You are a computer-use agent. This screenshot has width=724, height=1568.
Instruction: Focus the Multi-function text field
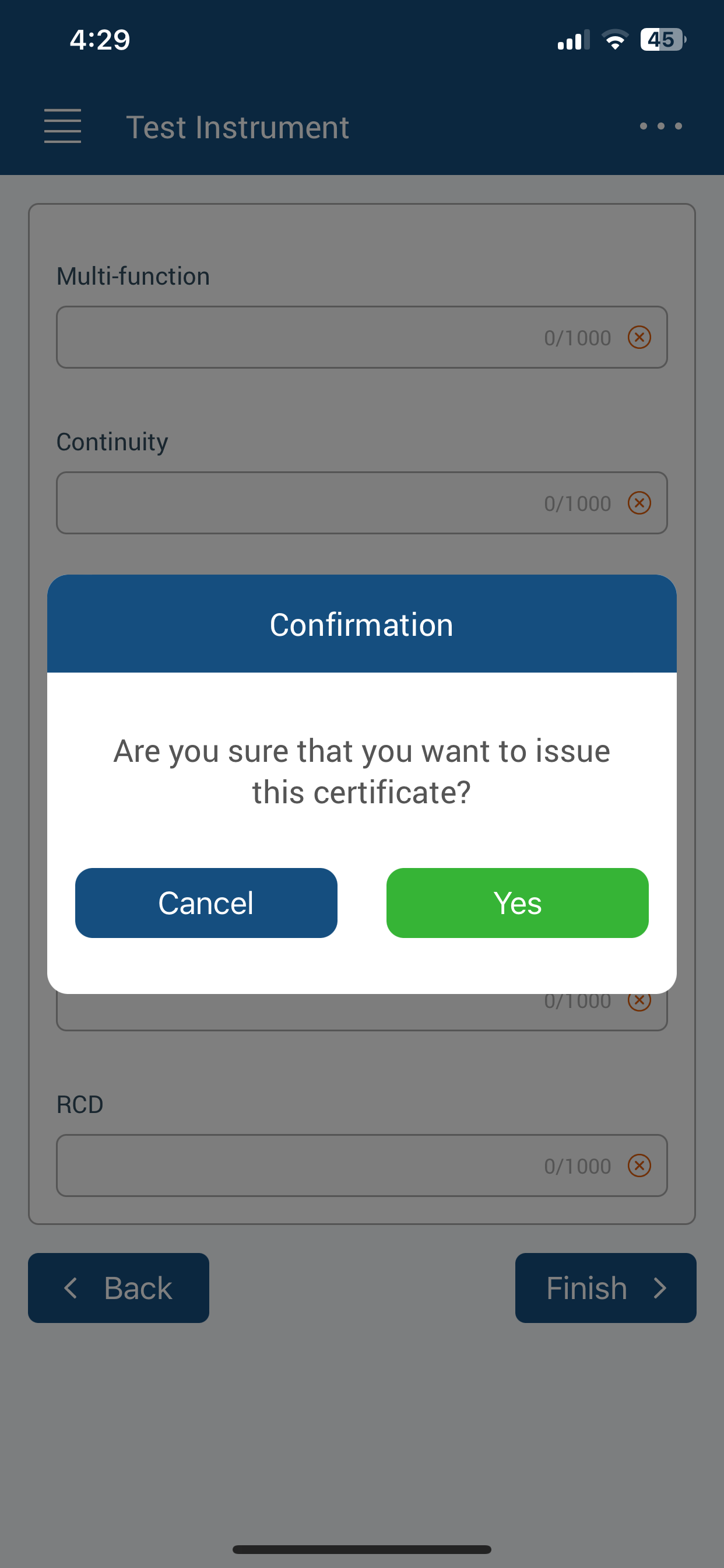[x=292, y=337]
